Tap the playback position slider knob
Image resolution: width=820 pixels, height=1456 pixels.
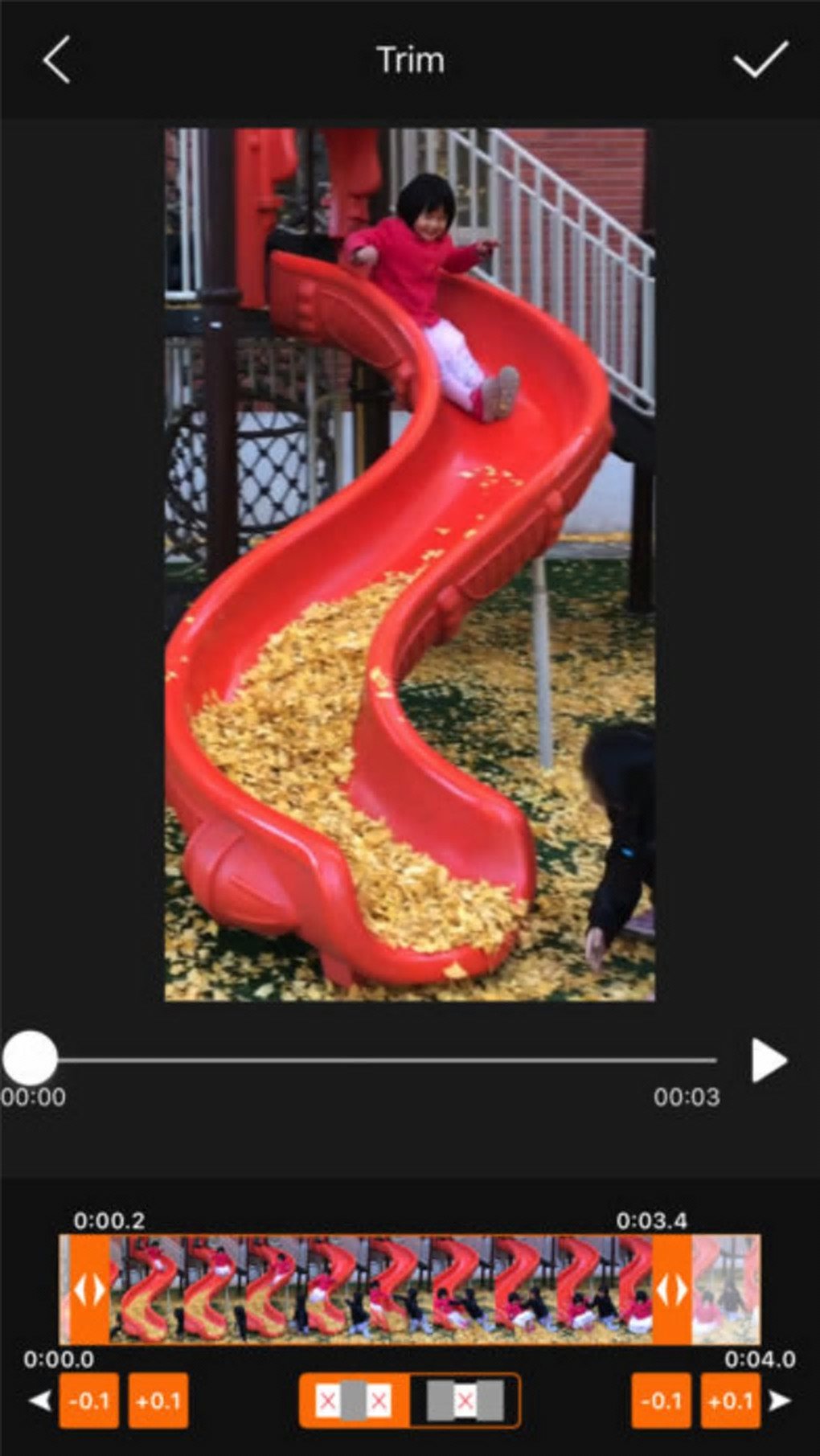[31, 1058]
